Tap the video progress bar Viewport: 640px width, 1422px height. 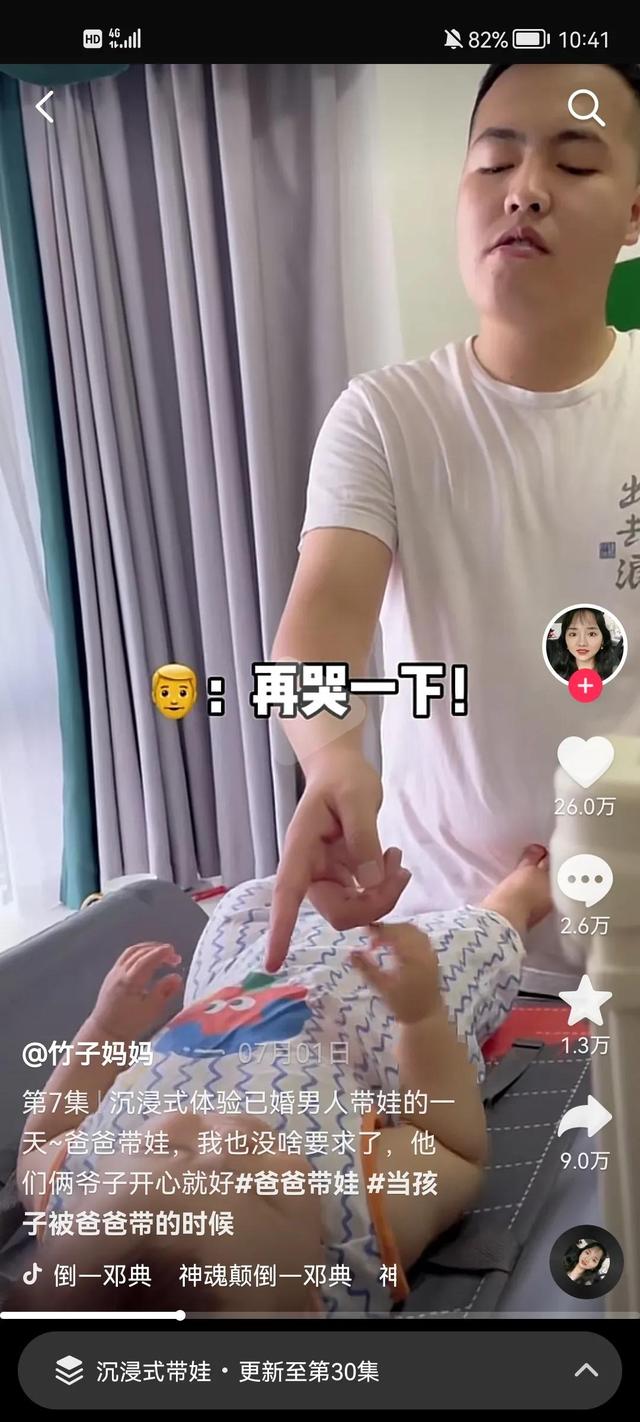coord(320,1315)
